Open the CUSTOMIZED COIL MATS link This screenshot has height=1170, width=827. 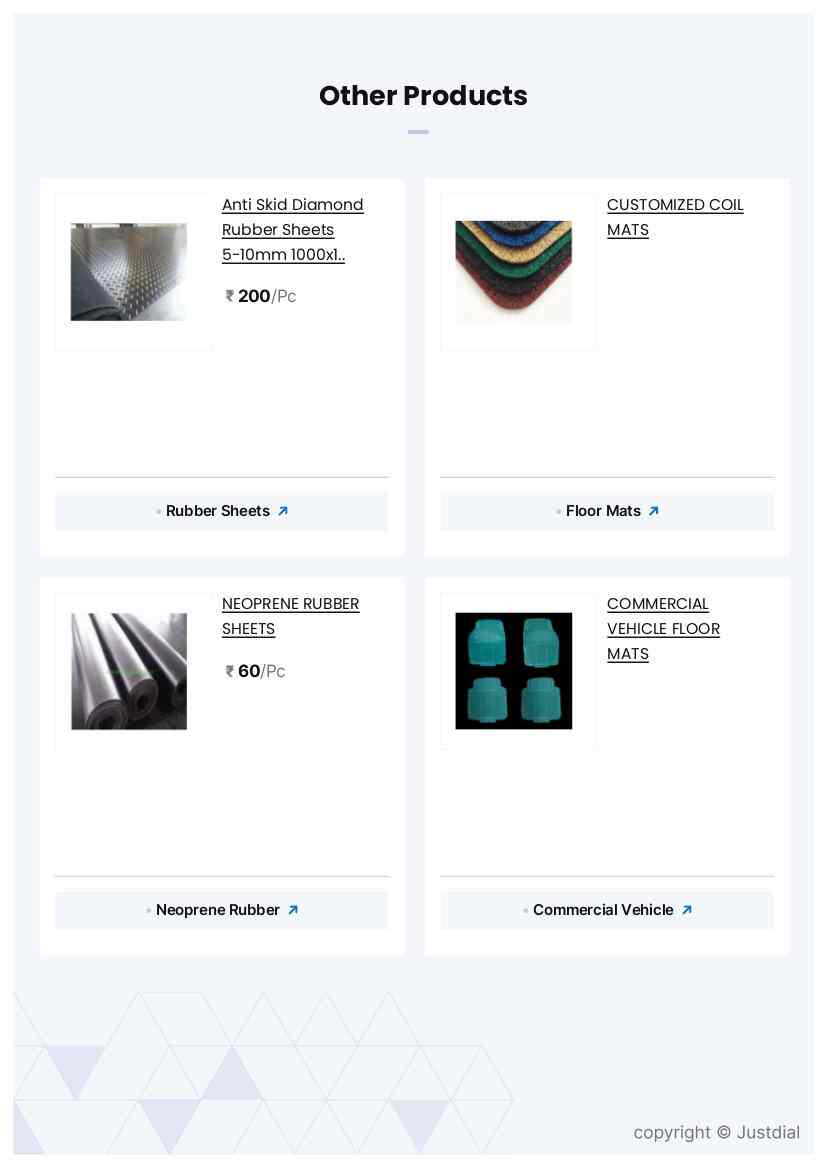(x=675, y=217)
